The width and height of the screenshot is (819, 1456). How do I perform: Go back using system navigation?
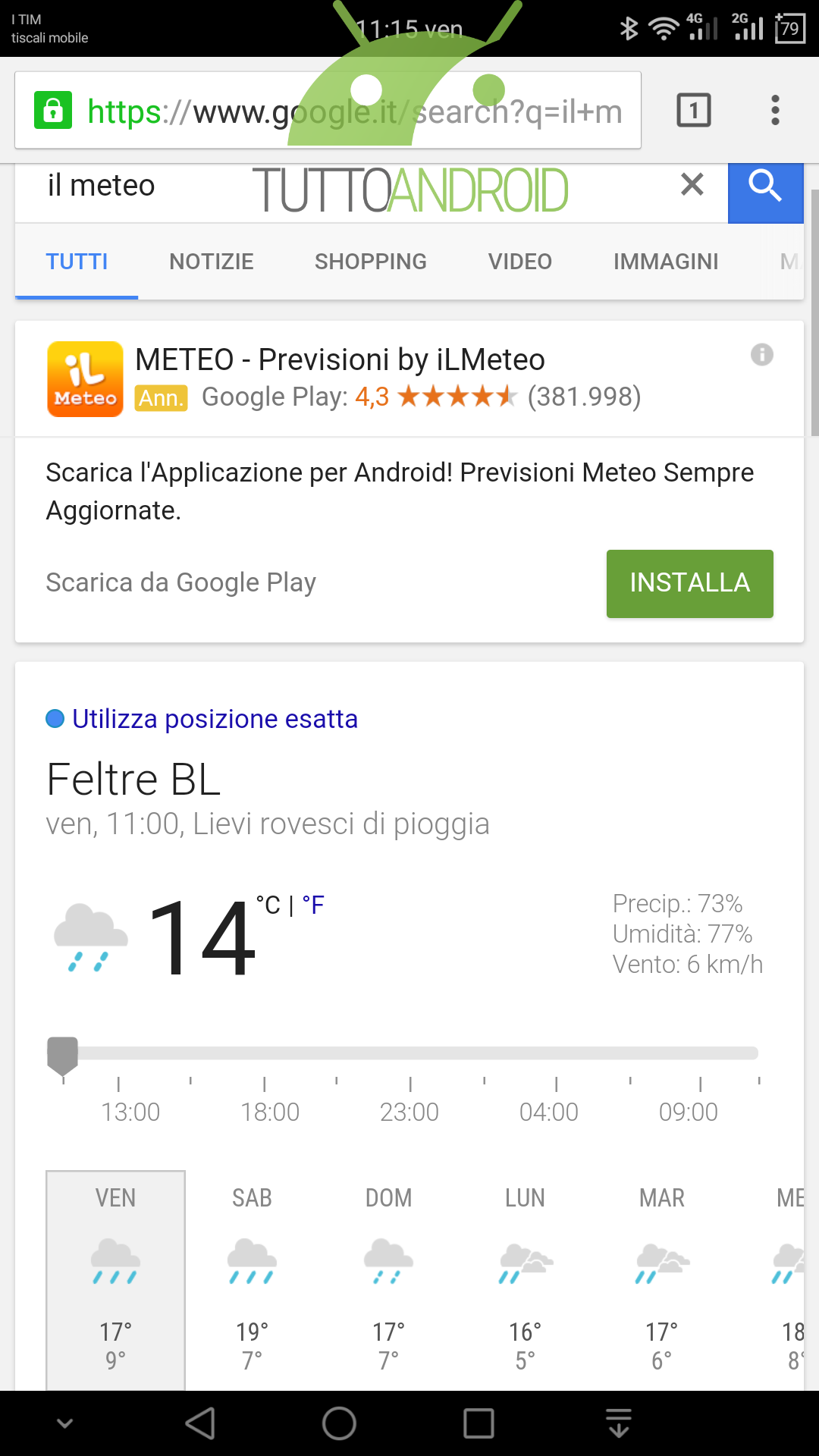pyautogui.click(x=201, y=1423)
